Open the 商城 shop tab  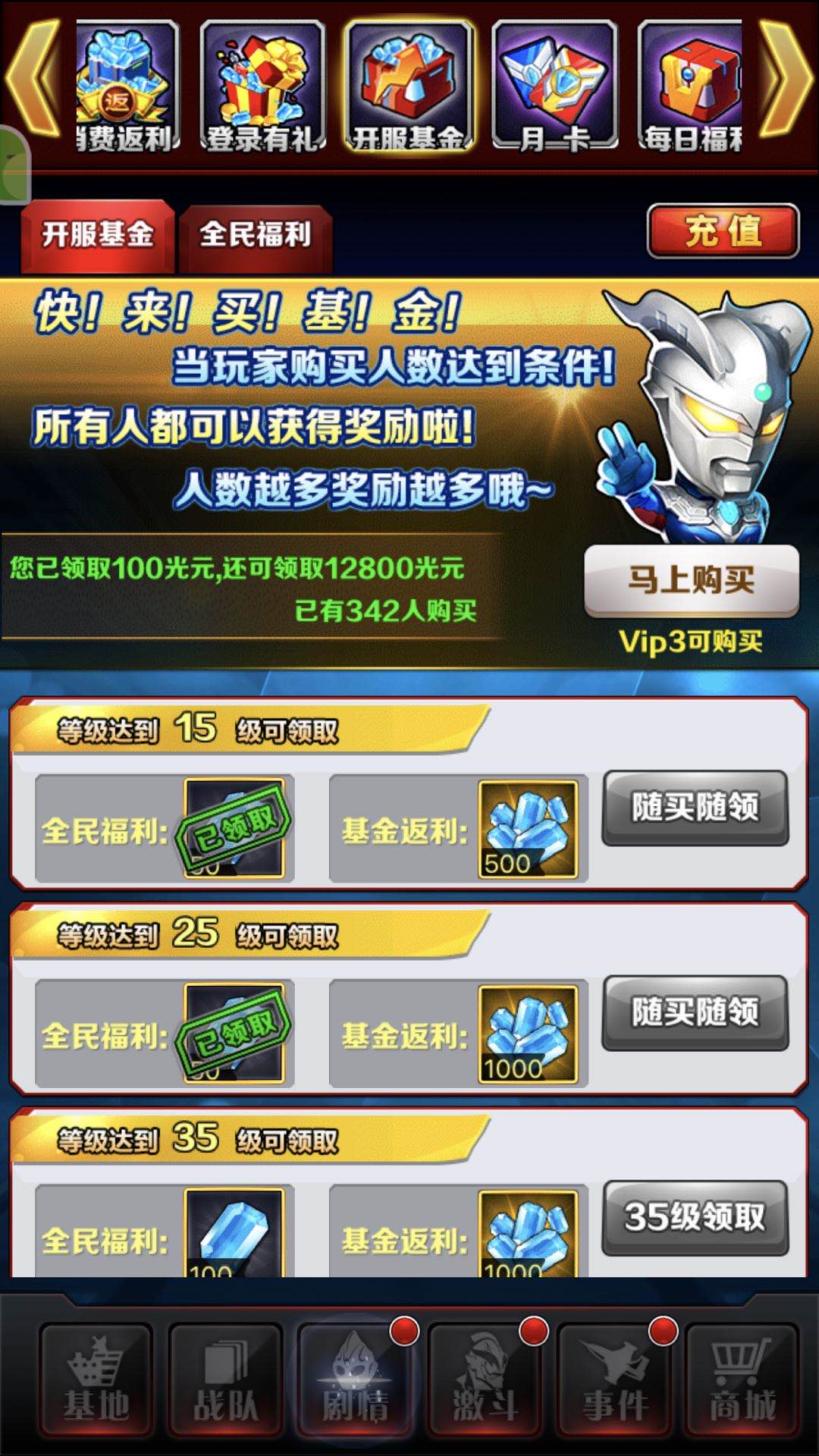pos(742,1380)
